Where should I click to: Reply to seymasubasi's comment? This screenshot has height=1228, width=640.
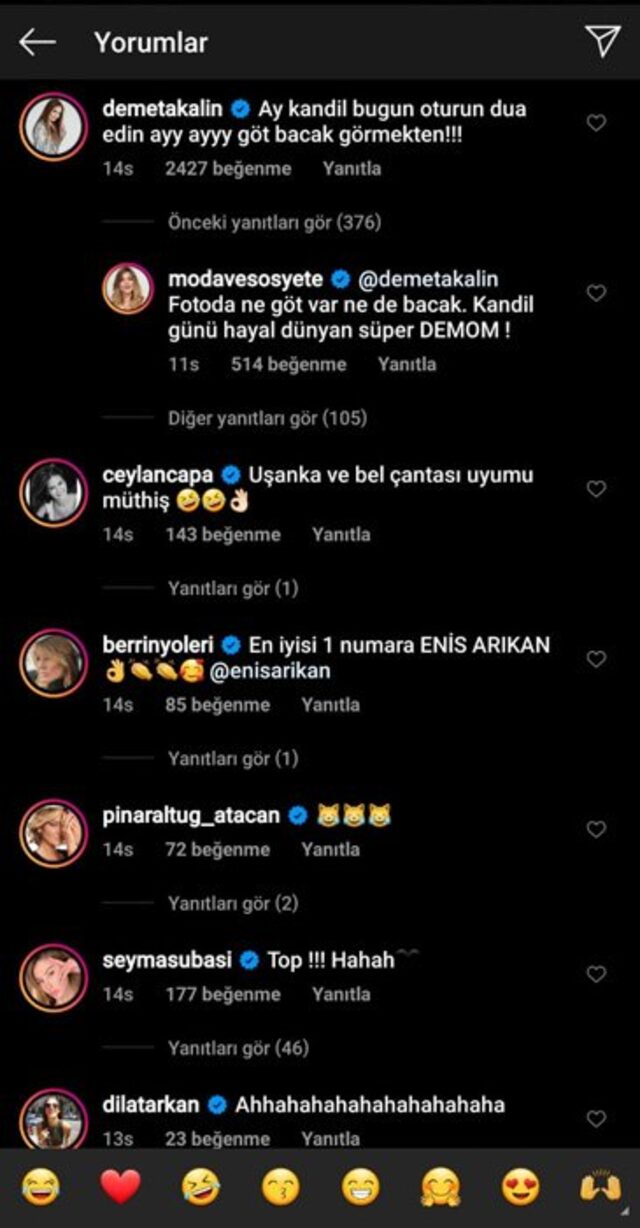(341, 995)
